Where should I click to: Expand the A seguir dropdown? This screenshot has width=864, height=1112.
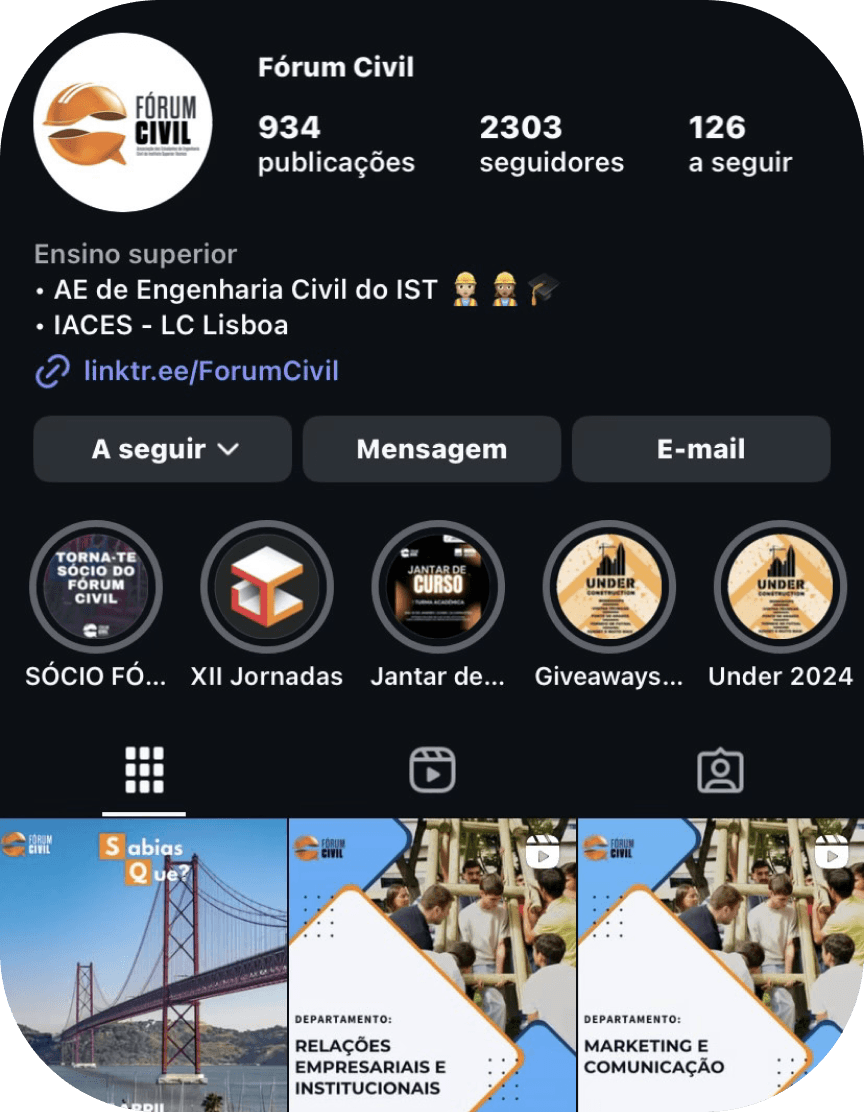(162, 449)
